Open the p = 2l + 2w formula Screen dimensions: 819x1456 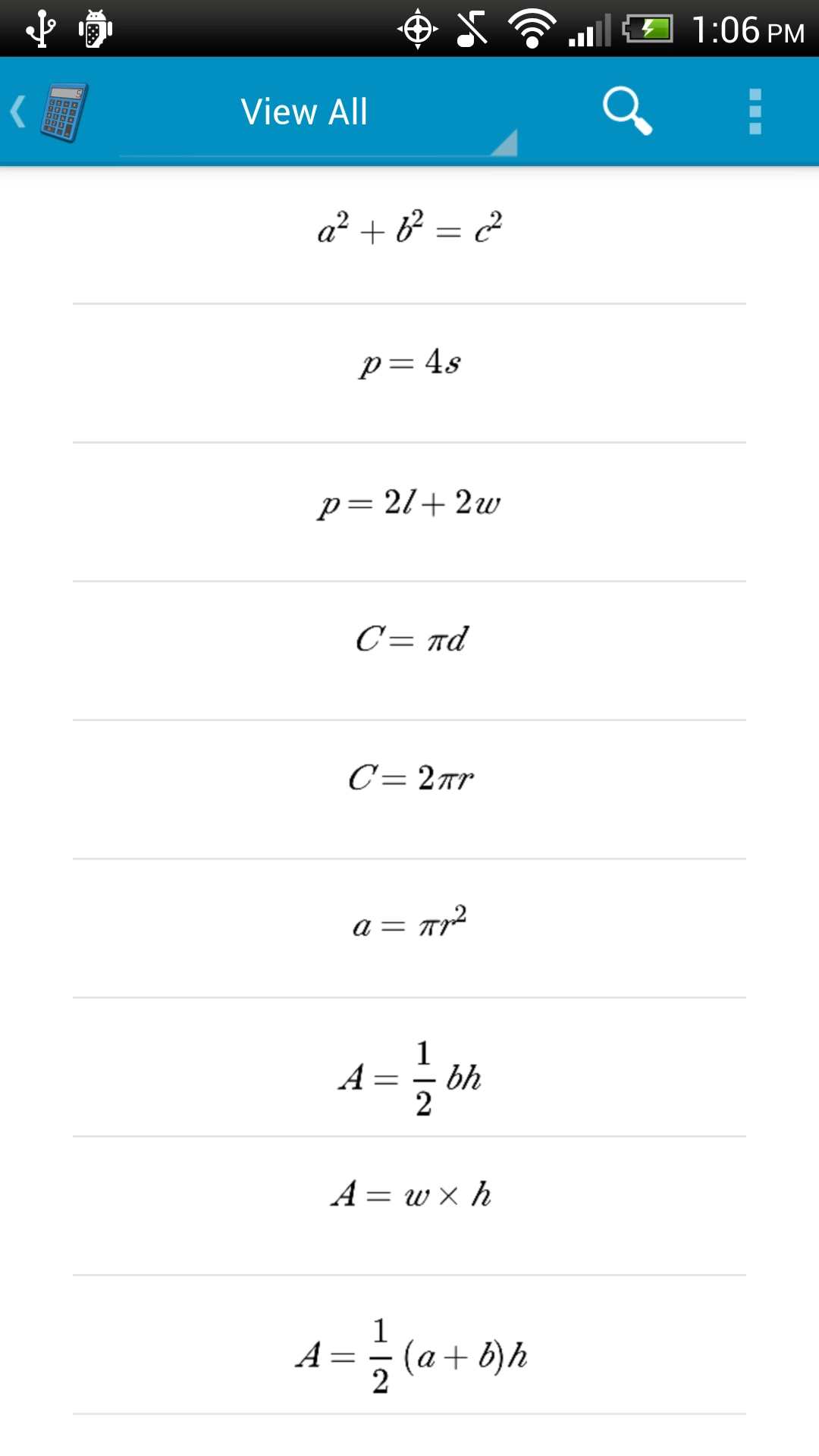(409, 504)
